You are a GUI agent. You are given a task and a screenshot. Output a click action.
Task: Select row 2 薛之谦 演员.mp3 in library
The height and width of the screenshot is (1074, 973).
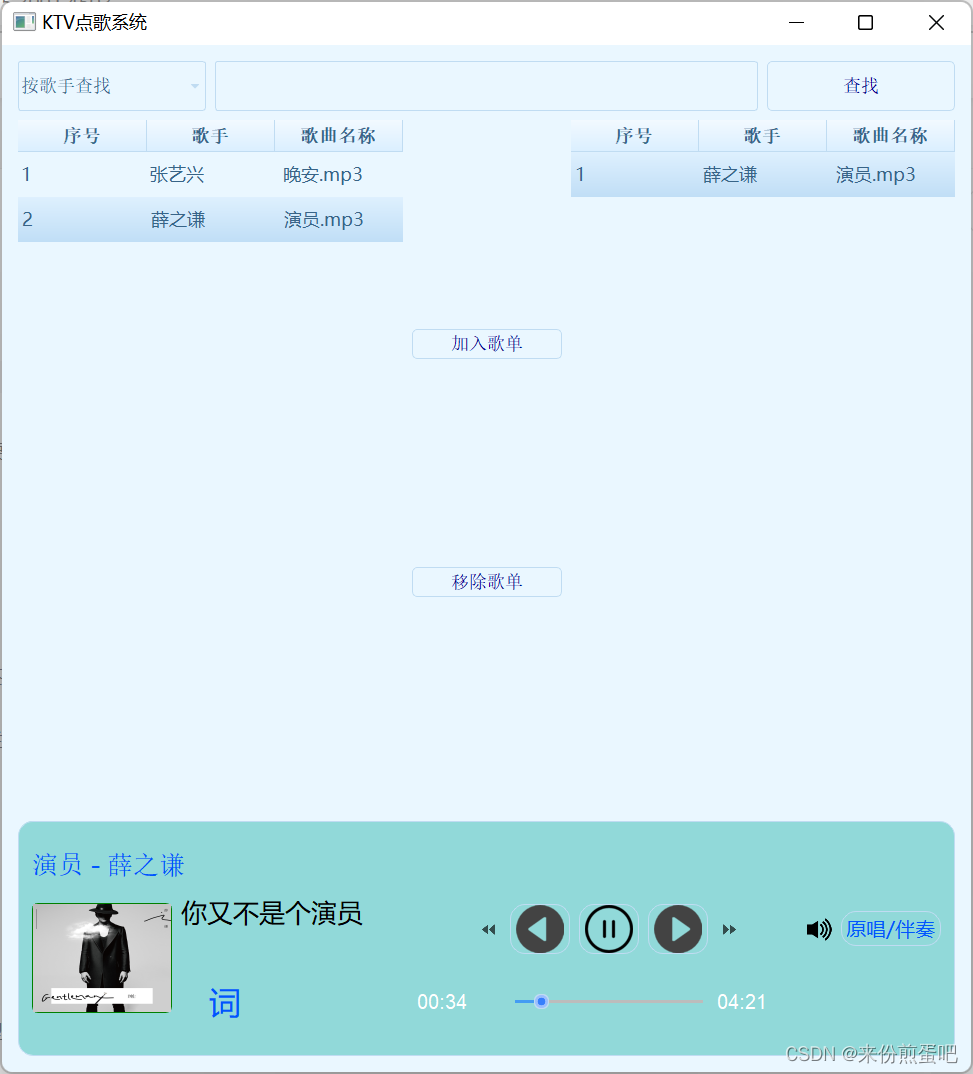click(210, 219)
